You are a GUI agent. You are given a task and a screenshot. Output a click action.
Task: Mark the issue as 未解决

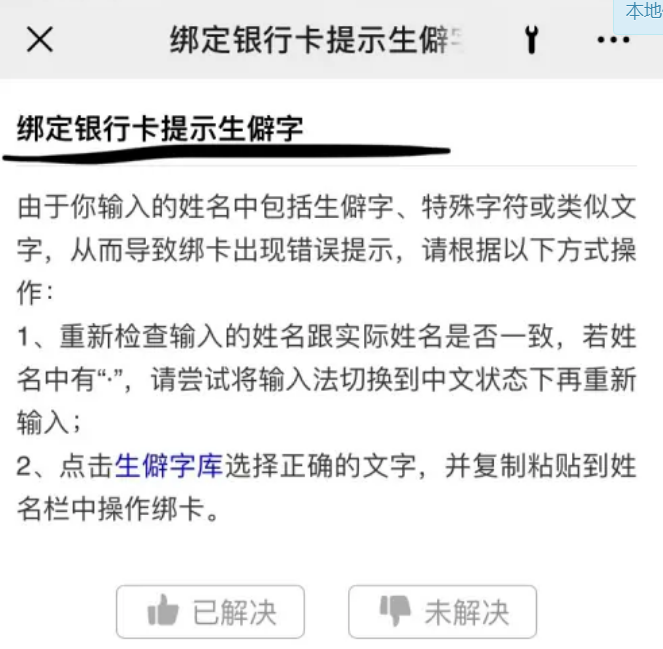pyautogui.click(x=442, y=611)
